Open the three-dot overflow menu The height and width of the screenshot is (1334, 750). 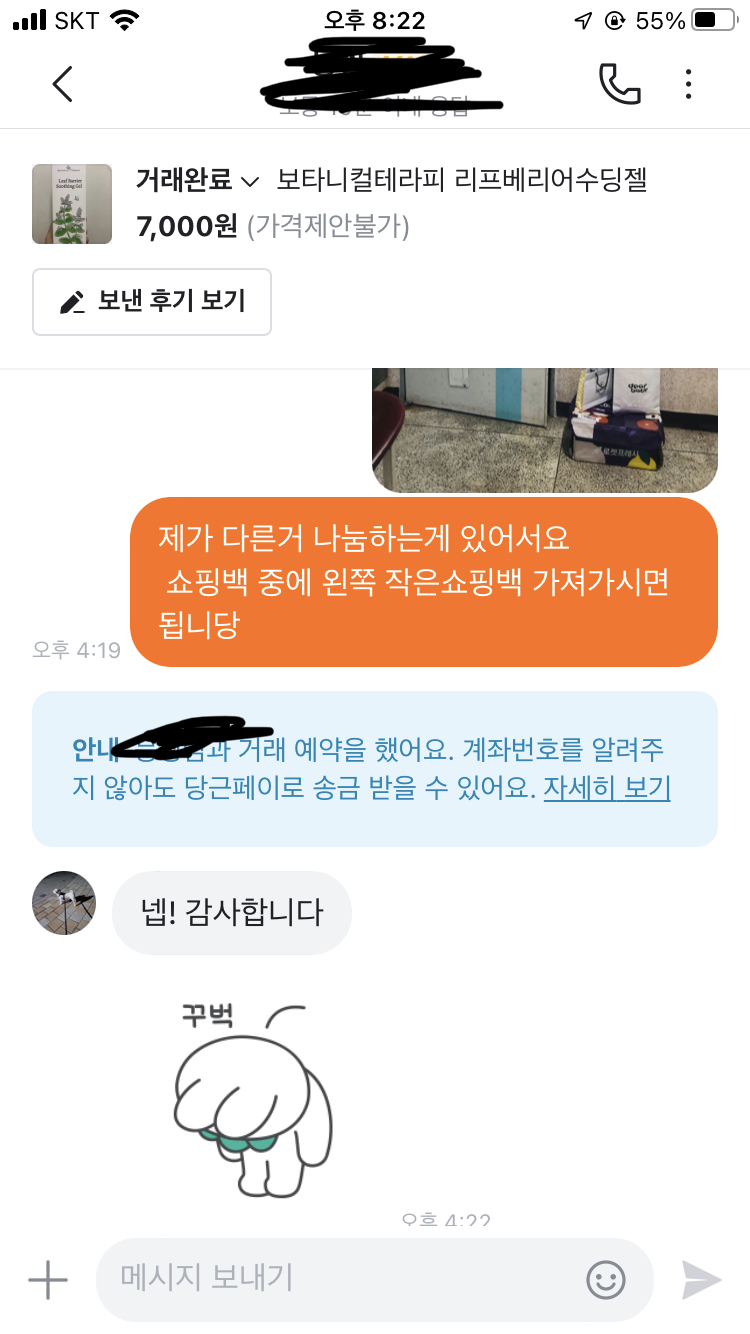click(688, 84)
